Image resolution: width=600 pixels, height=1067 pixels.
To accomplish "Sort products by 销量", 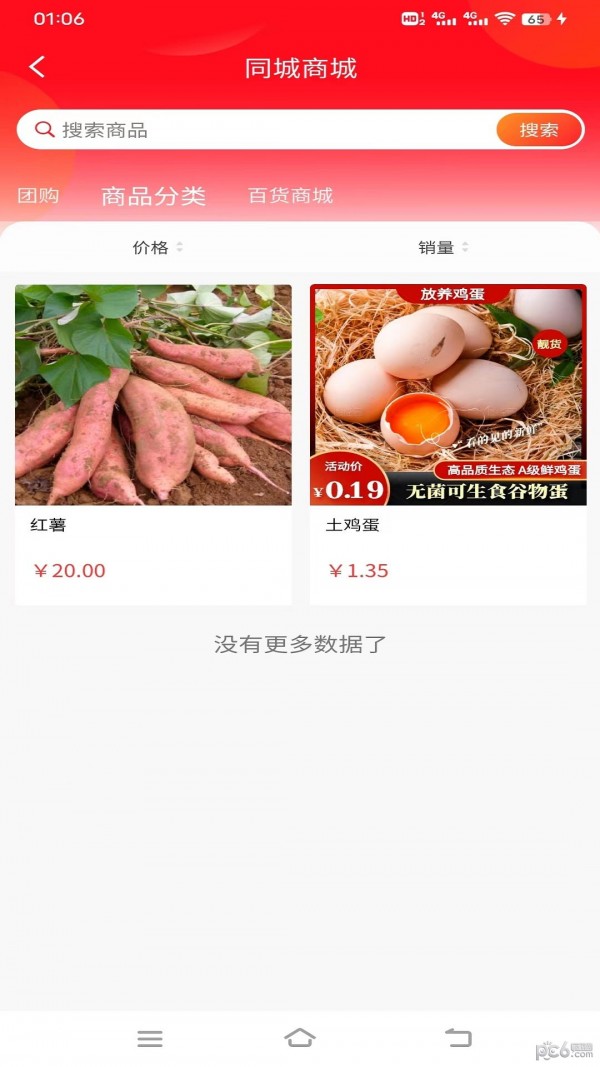I will (x=443, y=248).
